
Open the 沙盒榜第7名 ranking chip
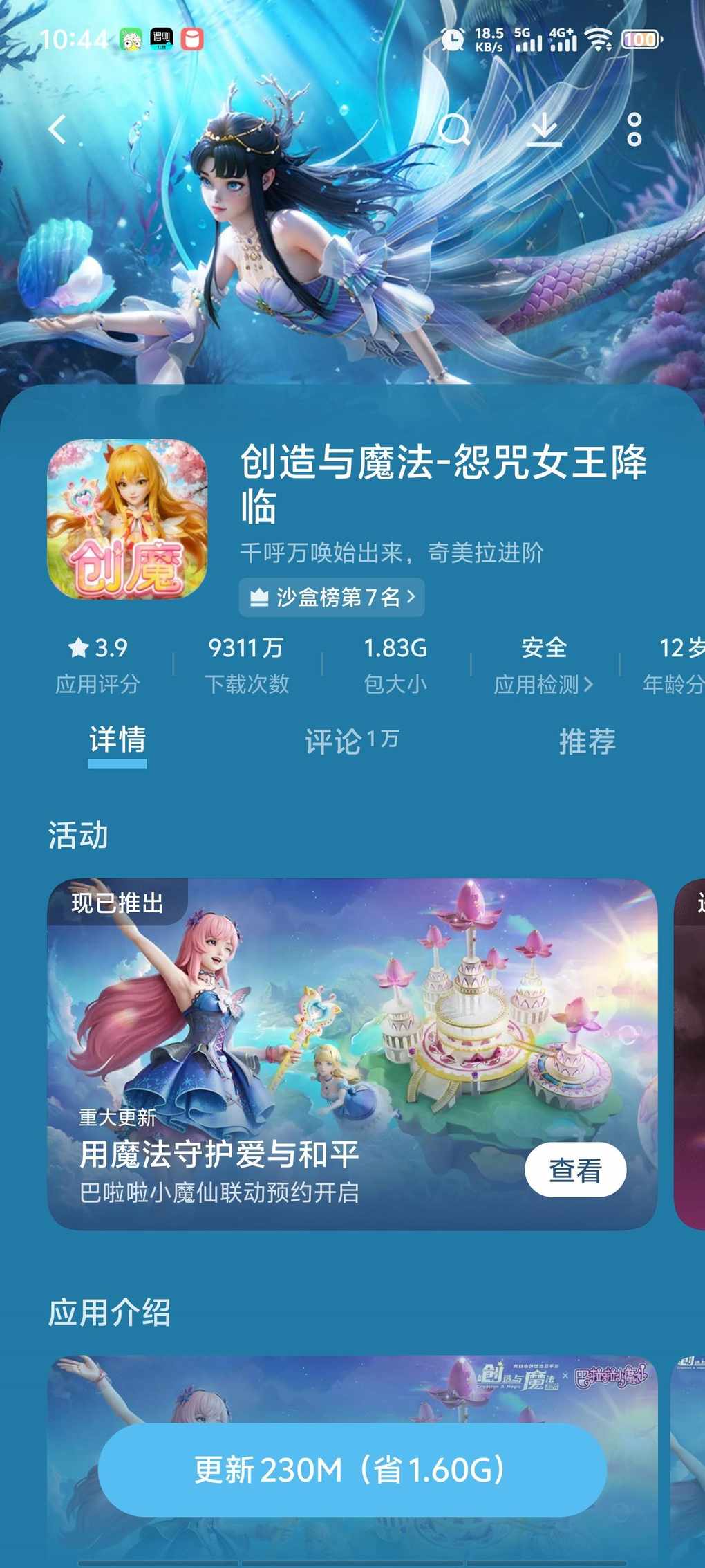coord(332,597)
